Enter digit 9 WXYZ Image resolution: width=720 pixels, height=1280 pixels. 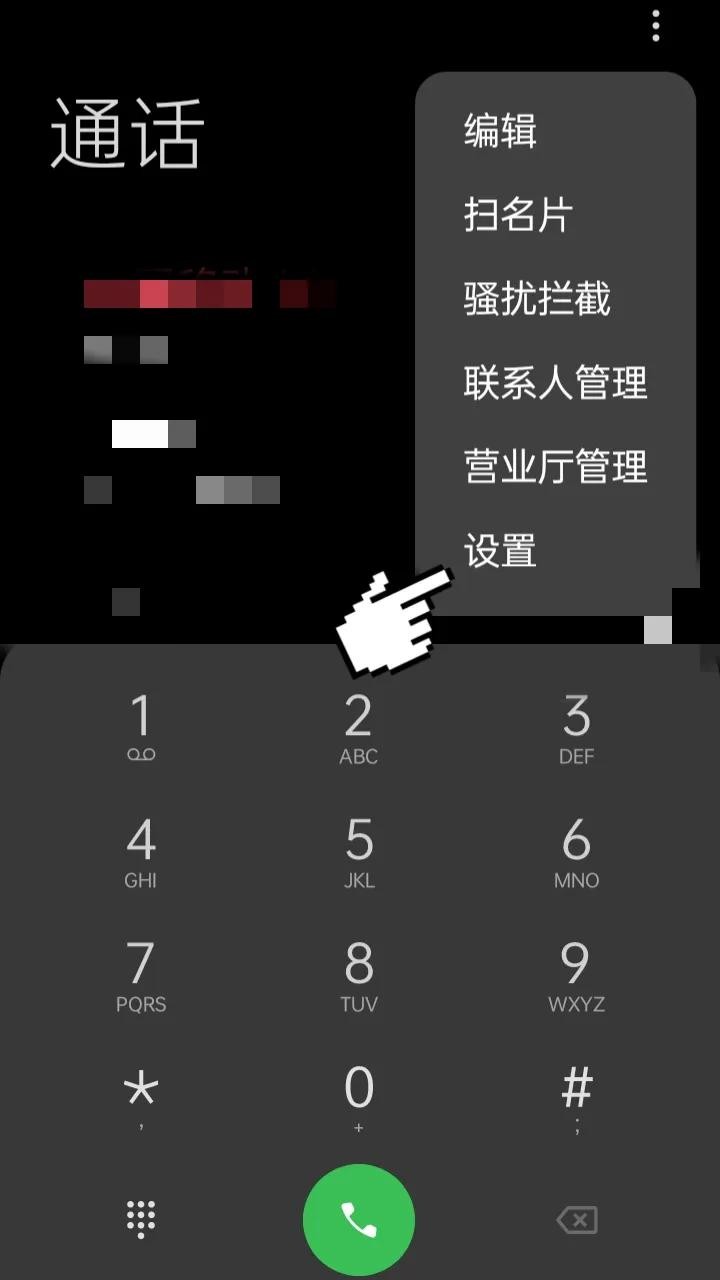(x=576, y=976)
